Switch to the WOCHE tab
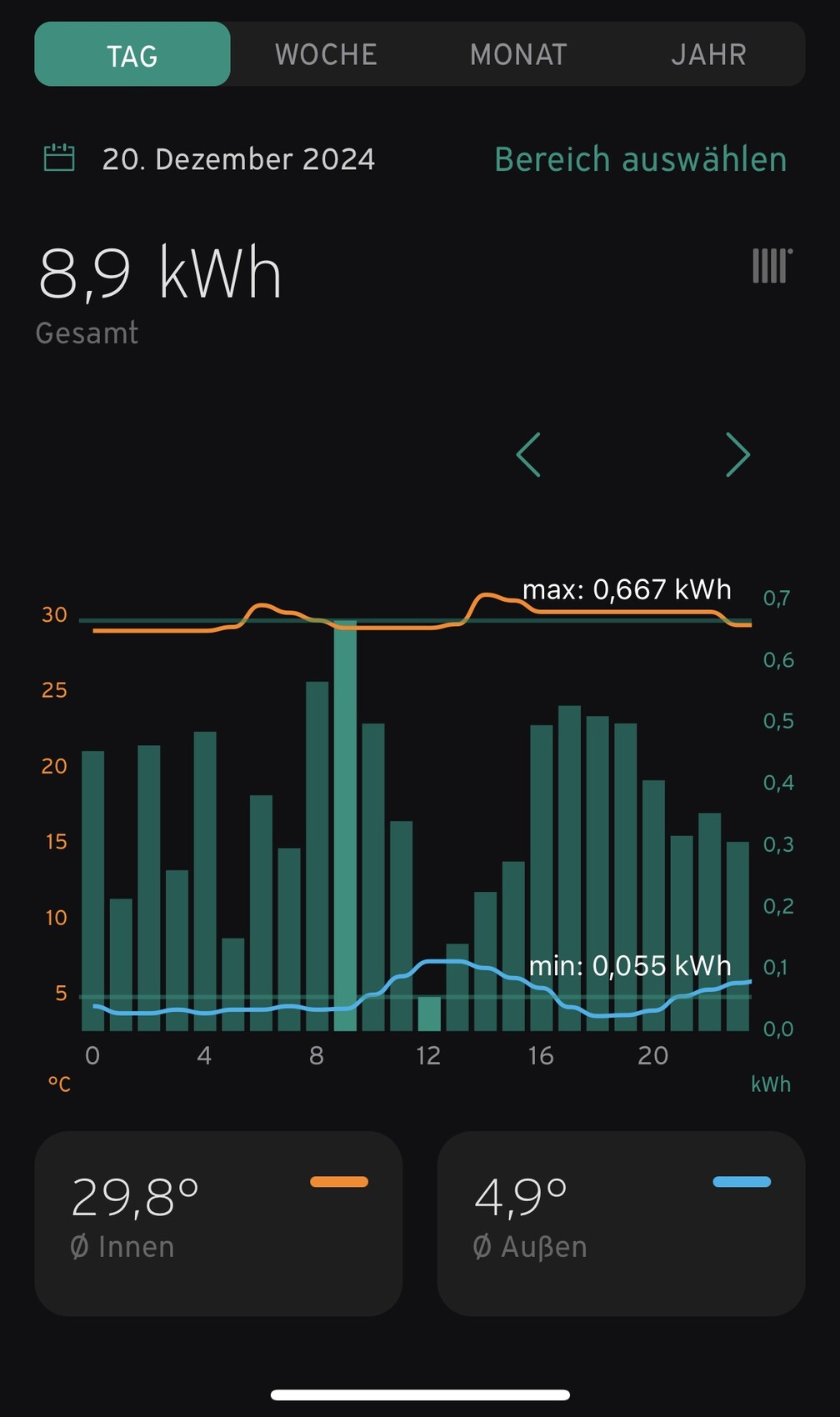 pyautogui.click(x=326, y=55)
